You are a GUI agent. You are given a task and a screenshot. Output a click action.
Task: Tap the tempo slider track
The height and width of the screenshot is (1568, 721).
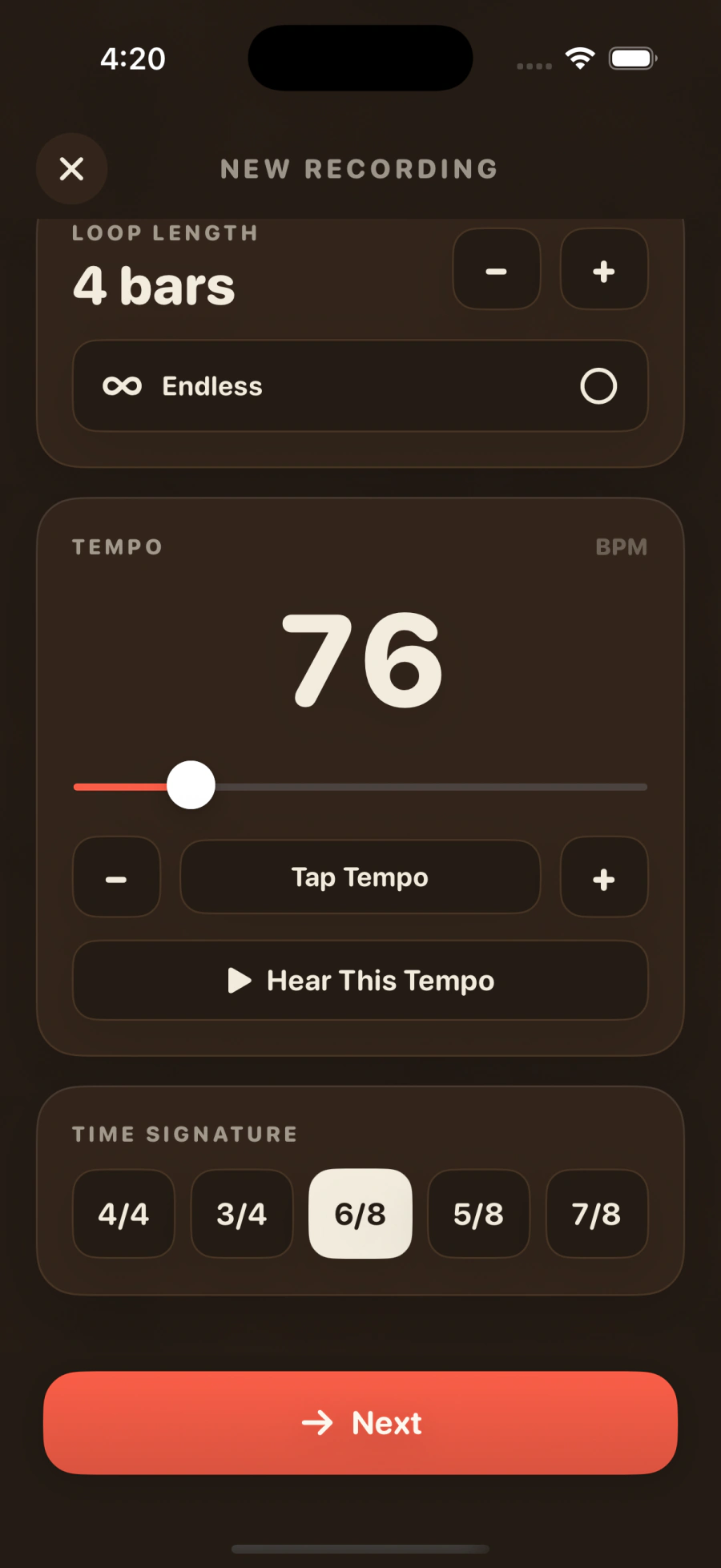tap(360, 787)
